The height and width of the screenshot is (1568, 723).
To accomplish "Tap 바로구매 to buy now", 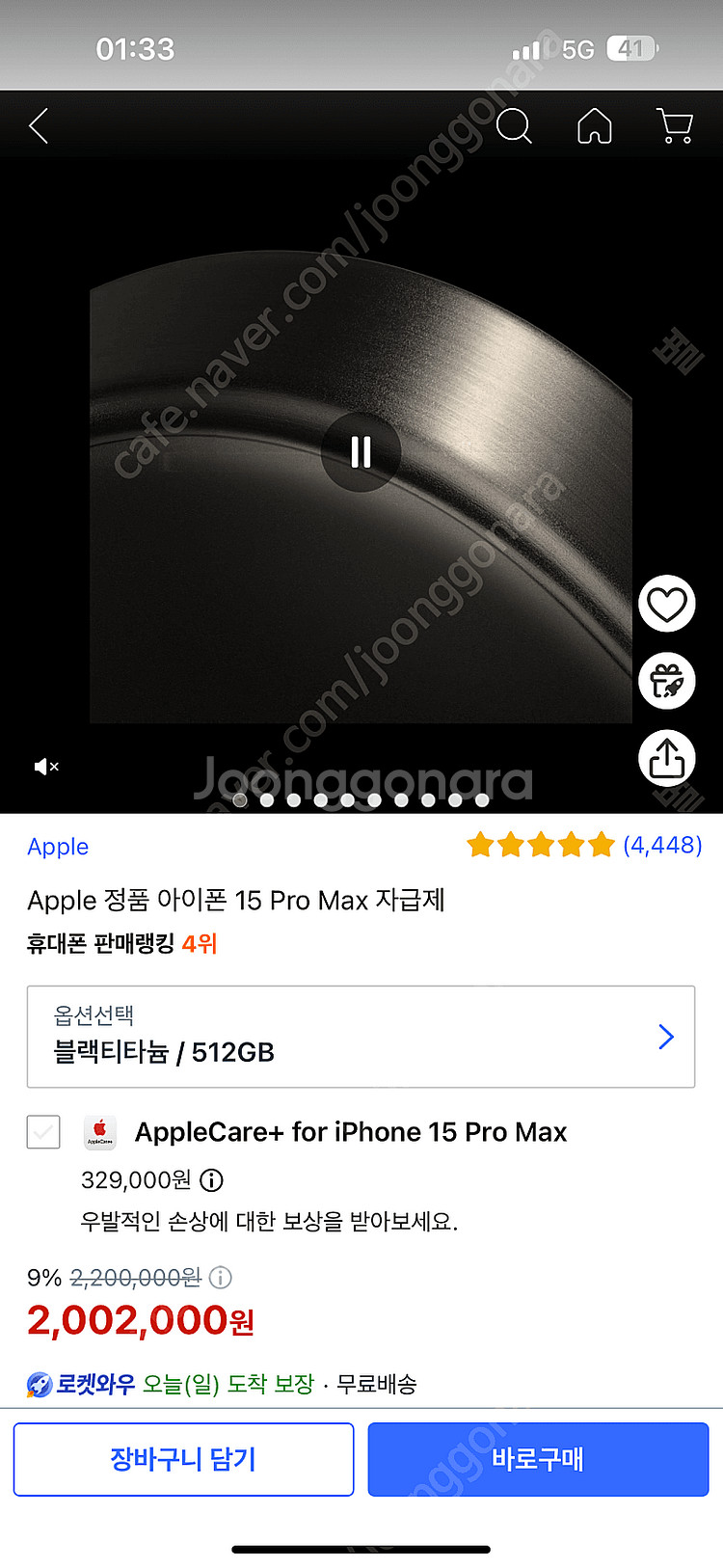I will (x=538, y=1459).
